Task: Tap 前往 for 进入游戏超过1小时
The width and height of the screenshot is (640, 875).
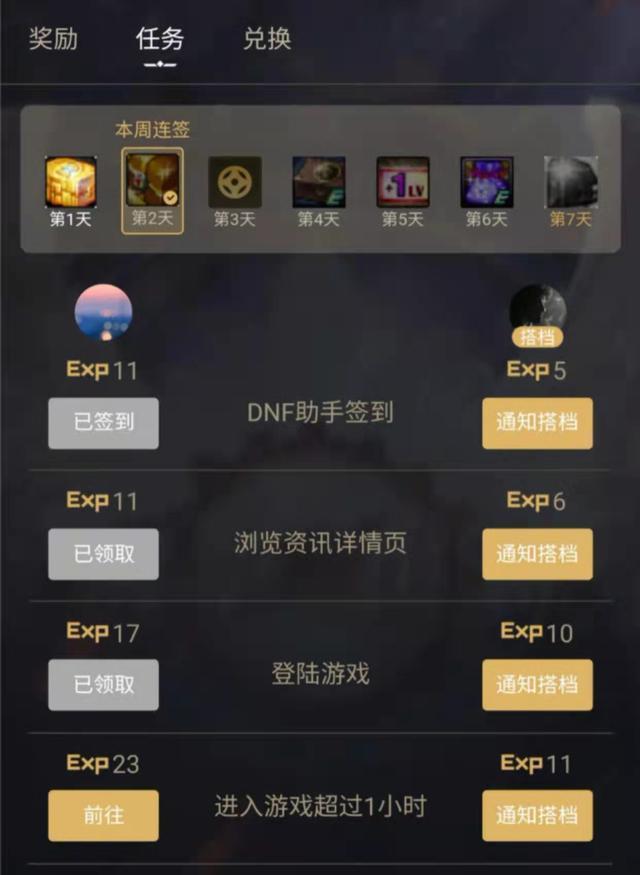Action: [103, 815]
